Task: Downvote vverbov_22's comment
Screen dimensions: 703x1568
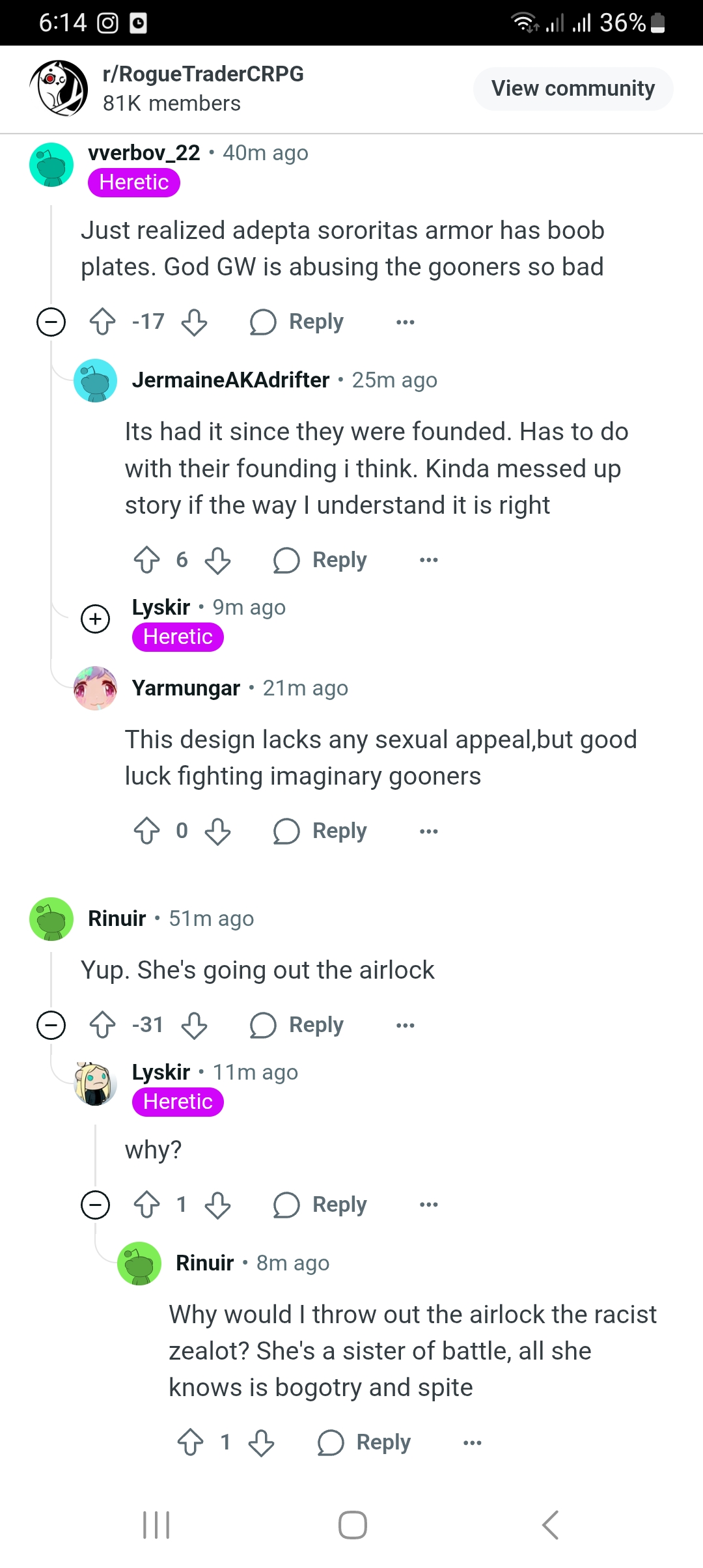Action: [194, 322]
